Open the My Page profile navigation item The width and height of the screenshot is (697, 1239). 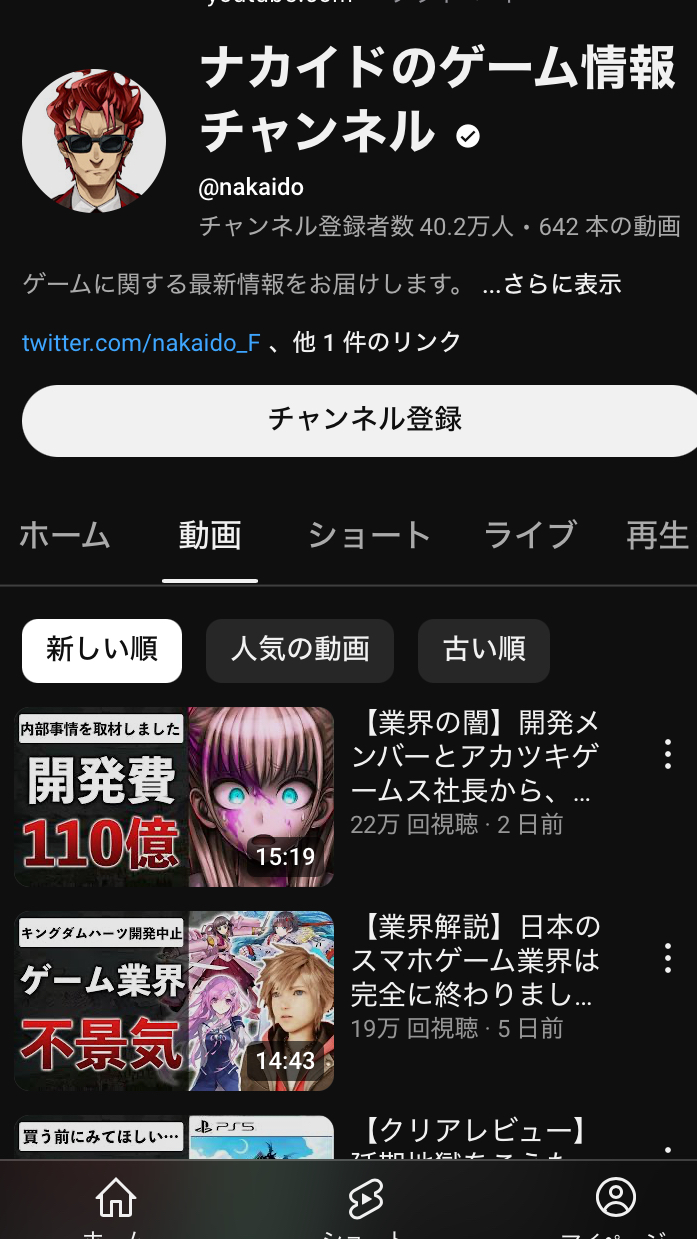point(616,1205)
